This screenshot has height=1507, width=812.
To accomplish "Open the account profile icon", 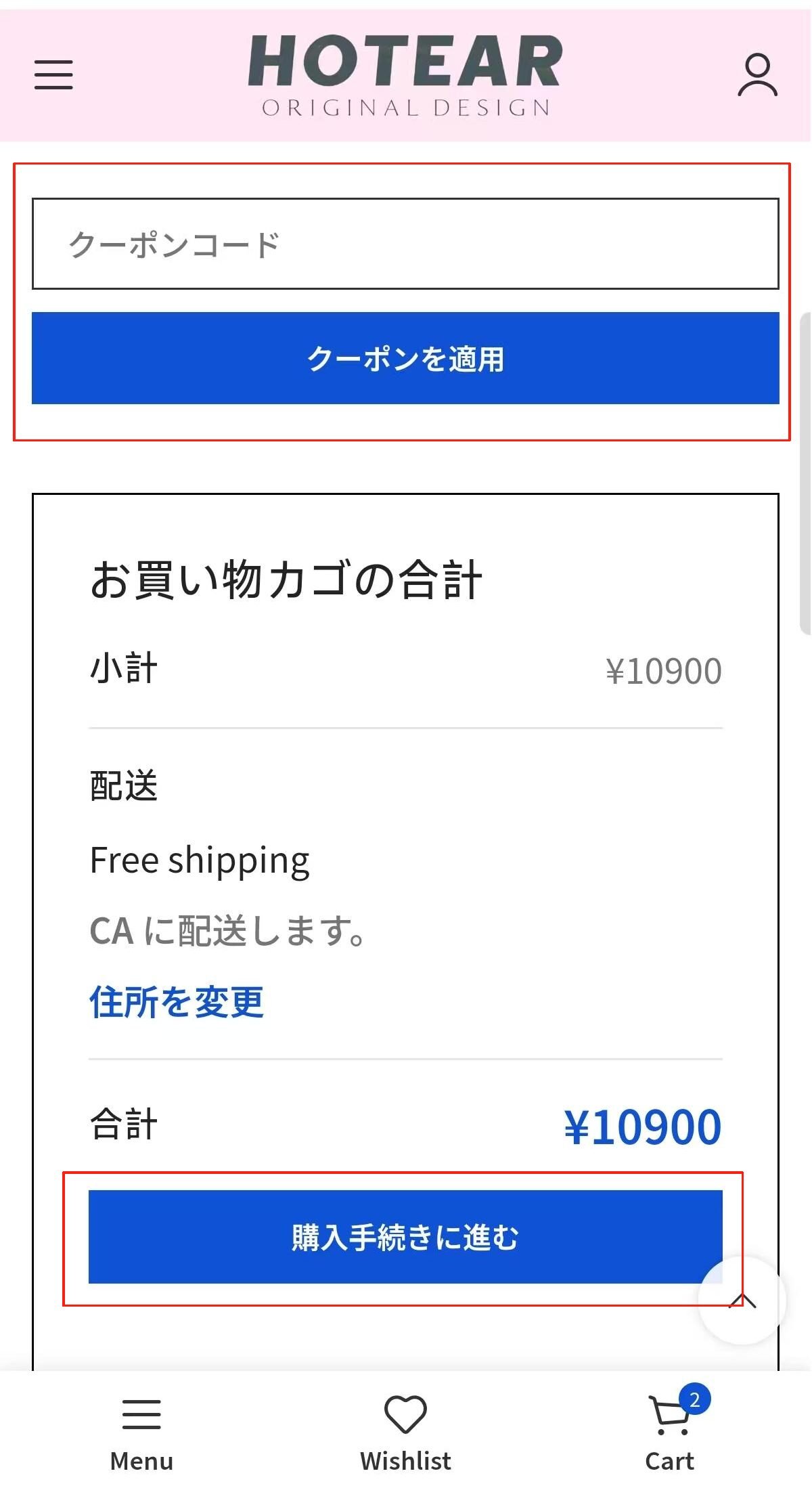I will [x=757, y=74].
